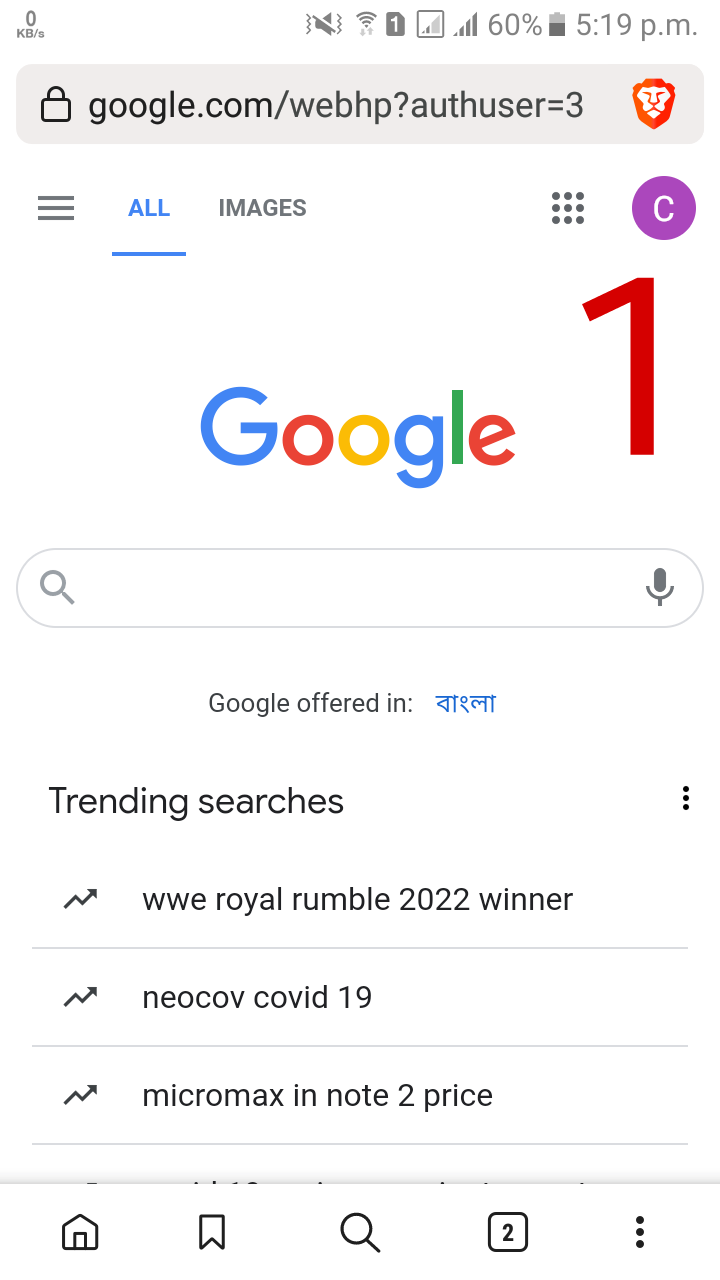
Task: Switch Google language to বাংলা
Action: (x=466, y=703)
